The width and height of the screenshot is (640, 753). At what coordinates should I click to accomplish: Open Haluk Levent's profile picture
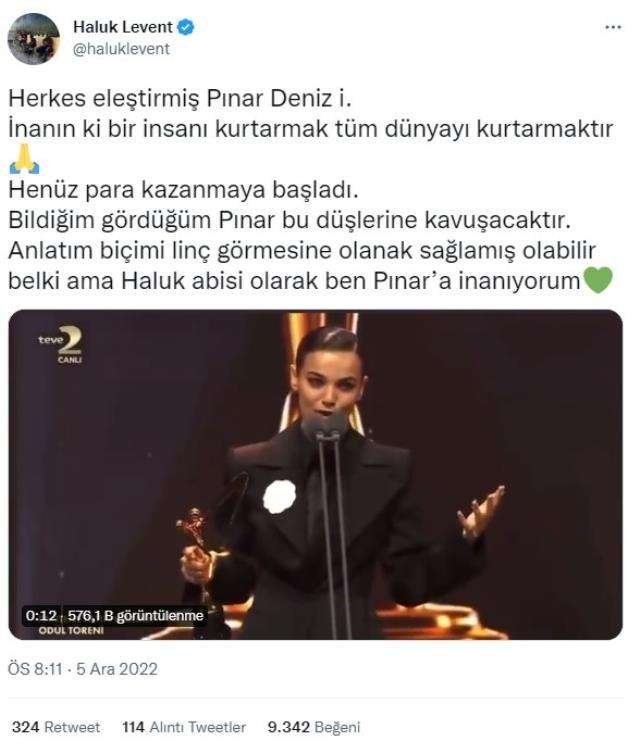coord(32,37)
